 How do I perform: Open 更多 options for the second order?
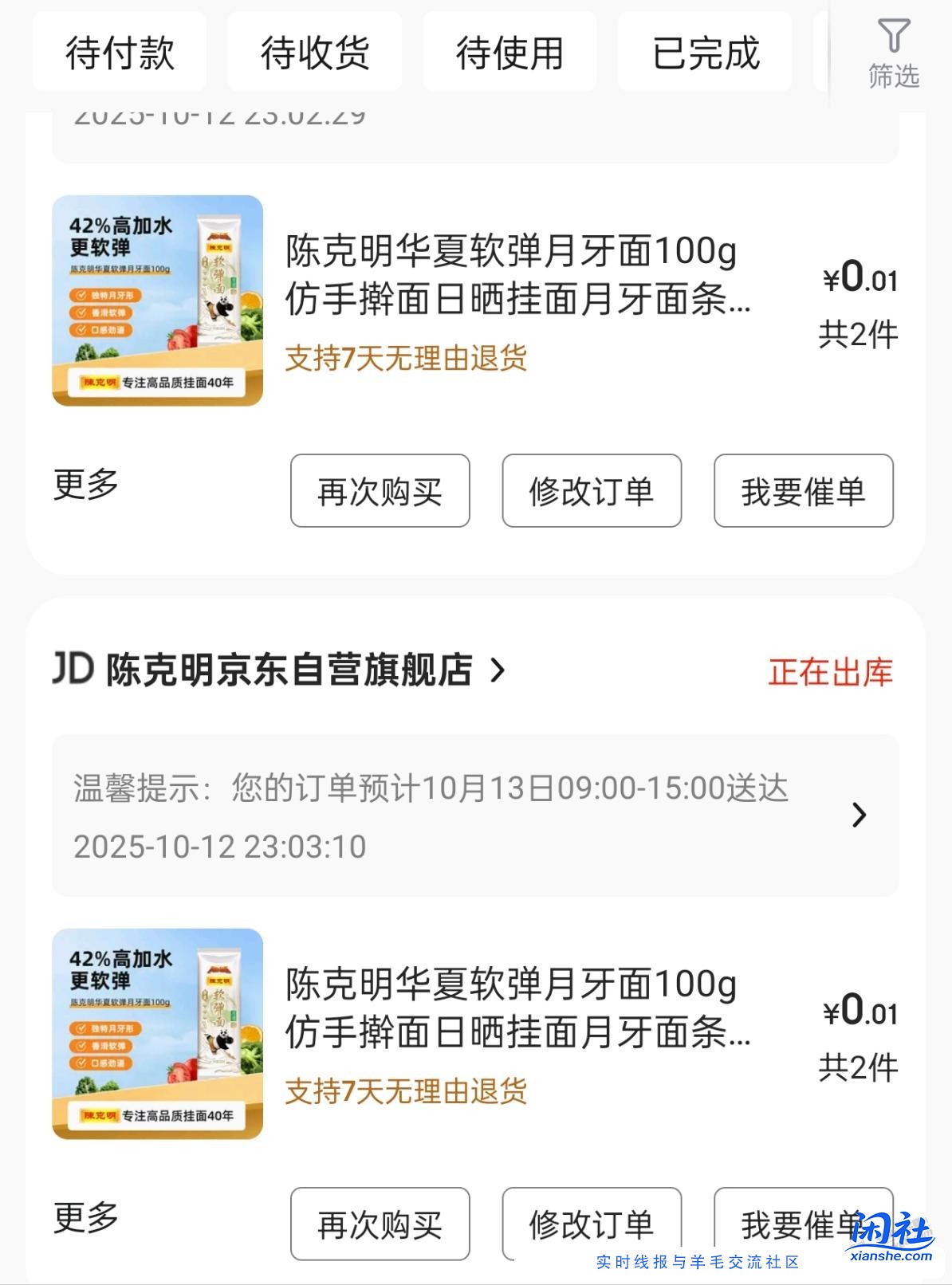tap(84, 1220)
